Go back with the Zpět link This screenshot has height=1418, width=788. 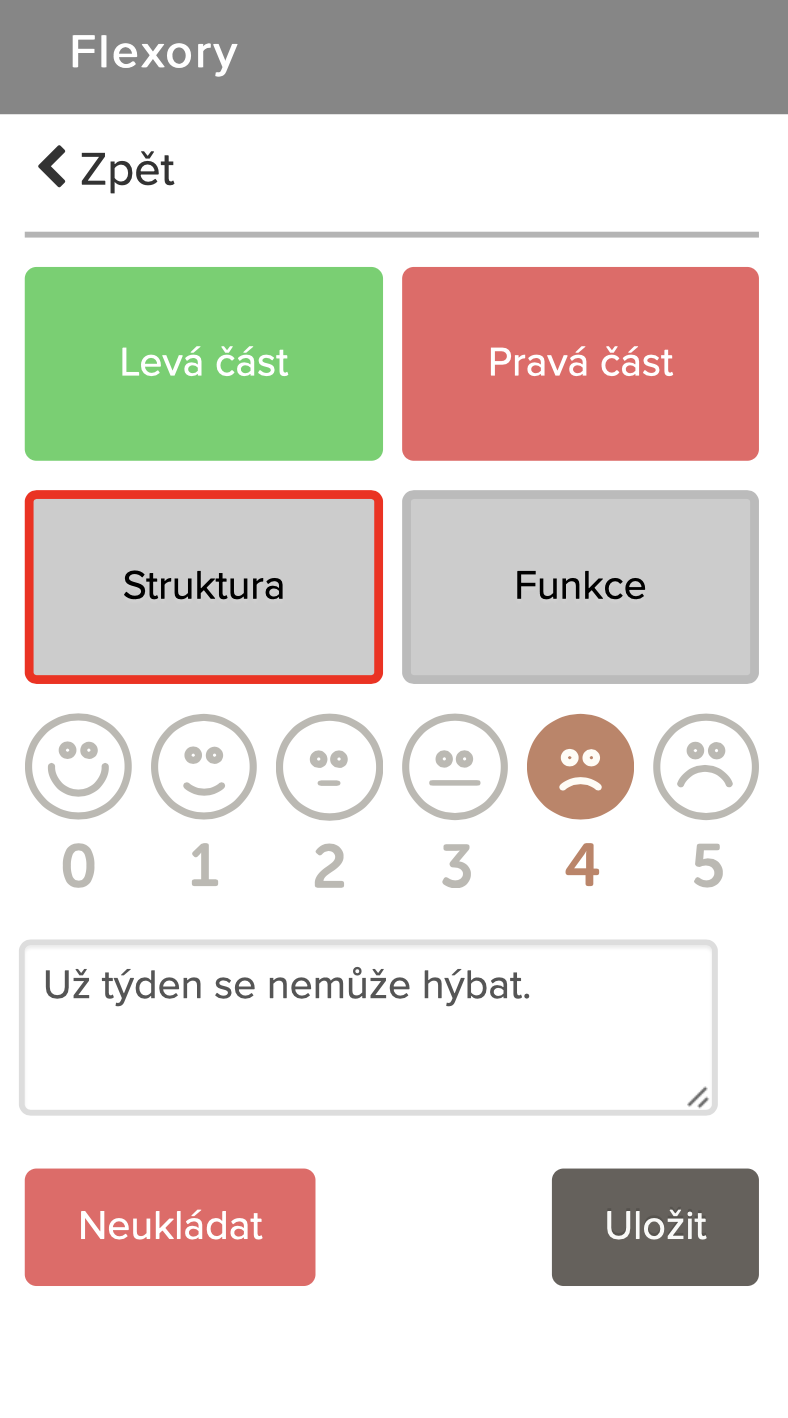click(x=106, y=169)
